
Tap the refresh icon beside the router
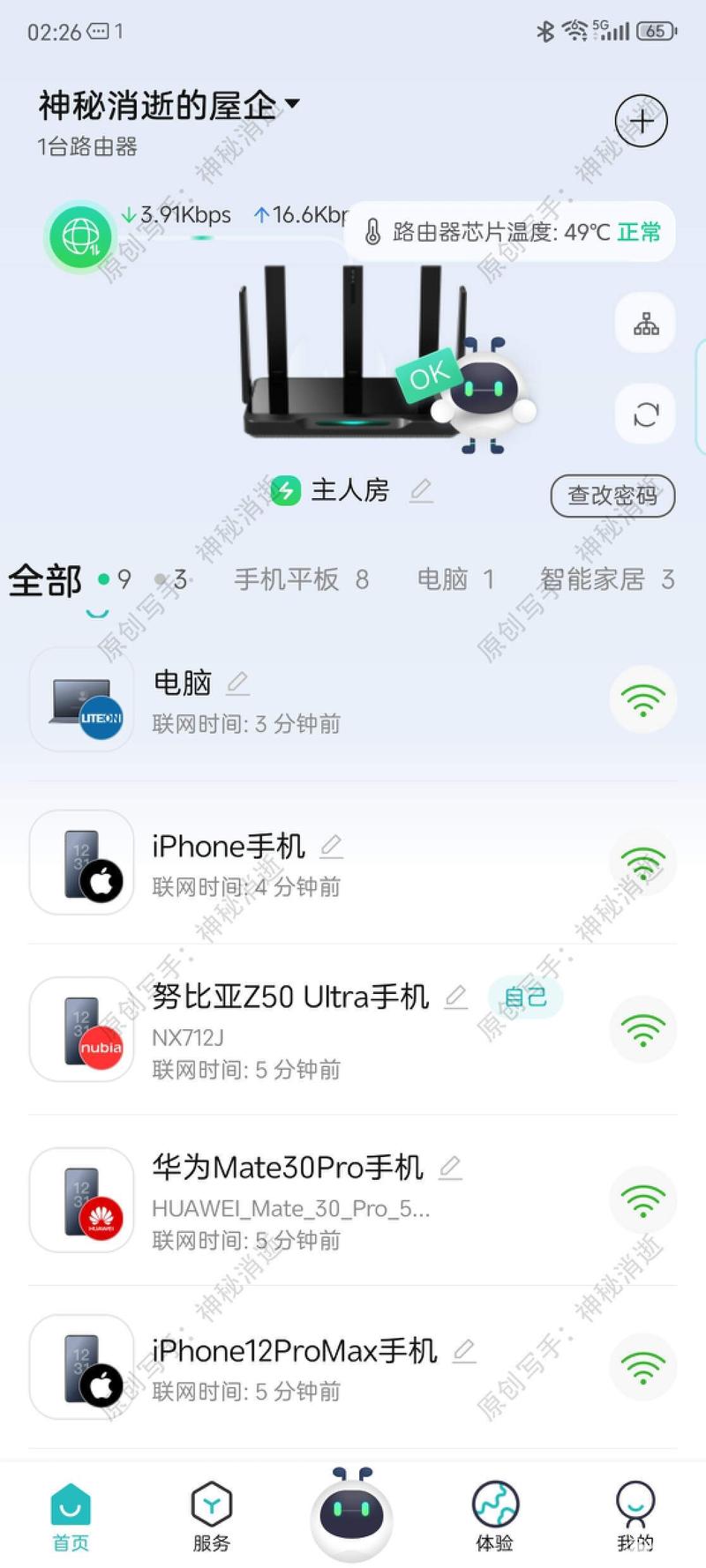tap(646, 414)
